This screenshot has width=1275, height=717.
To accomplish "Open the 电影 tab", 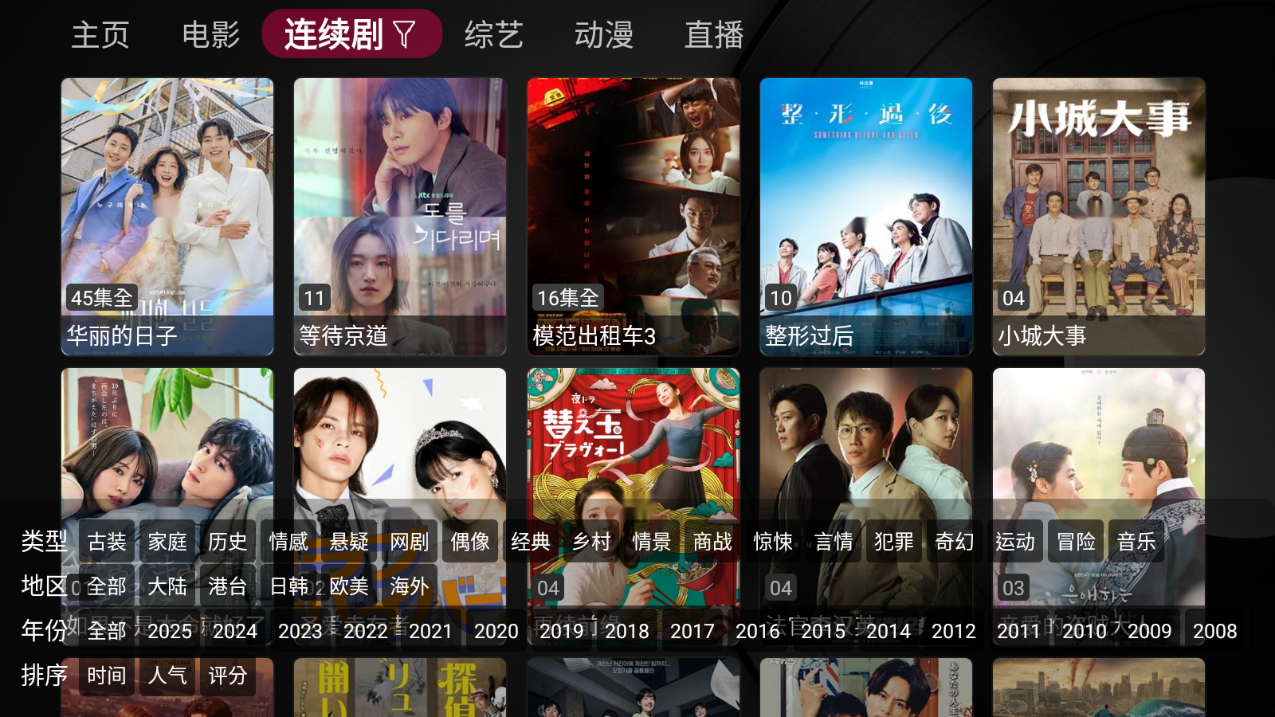I will (x=211, y=35).
